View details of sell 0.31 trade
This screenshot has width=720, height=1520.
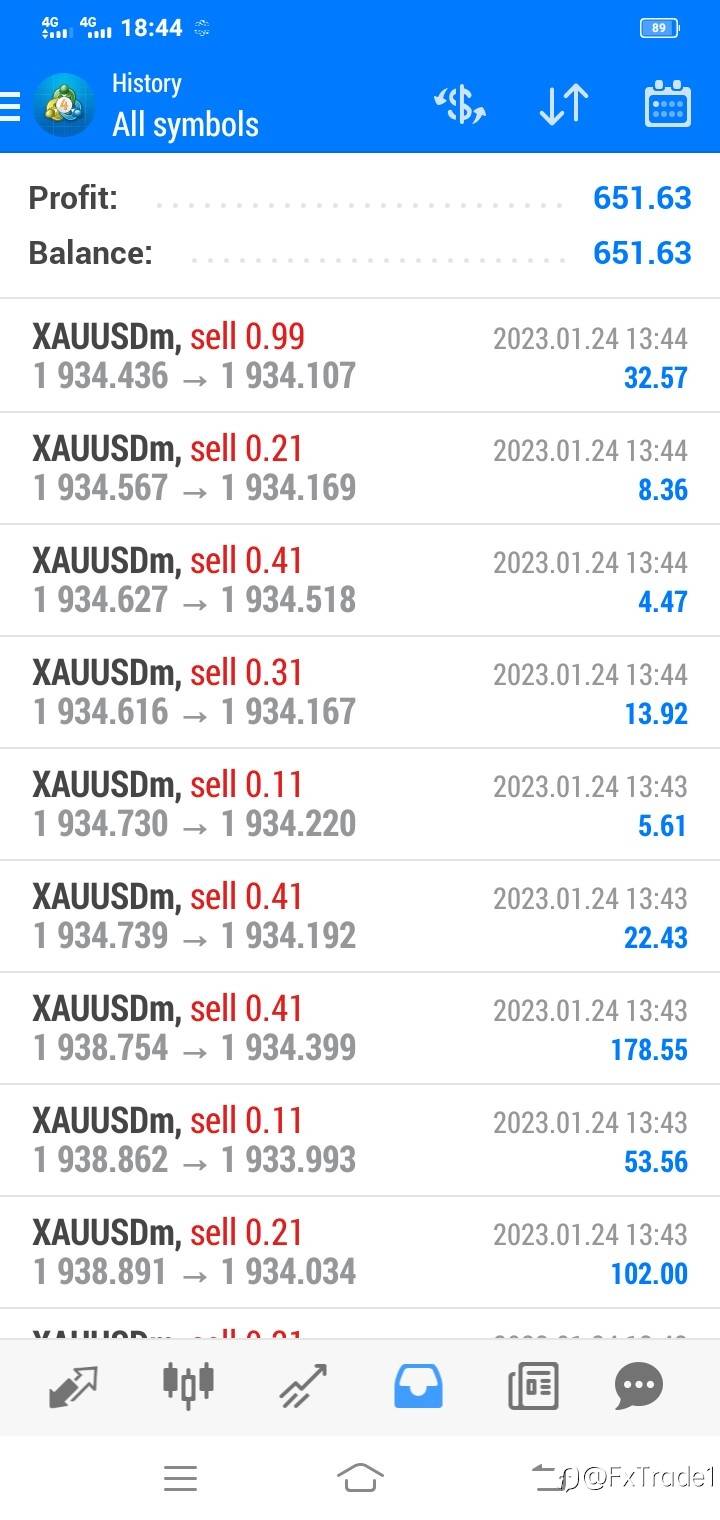click(x=360, y=692)
